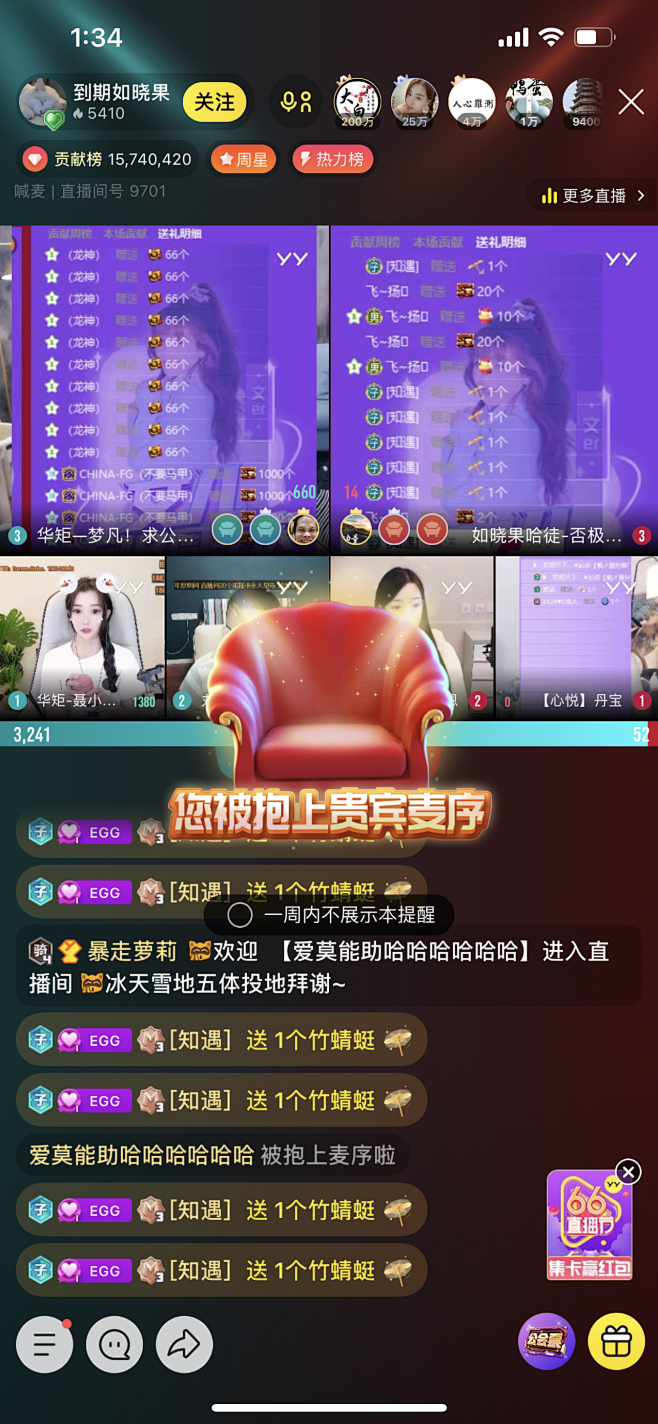658x1424 pixels.
Task: Open 如晓果哈徒 video tile
Action: pyautogui.click(x=493, y=390)
